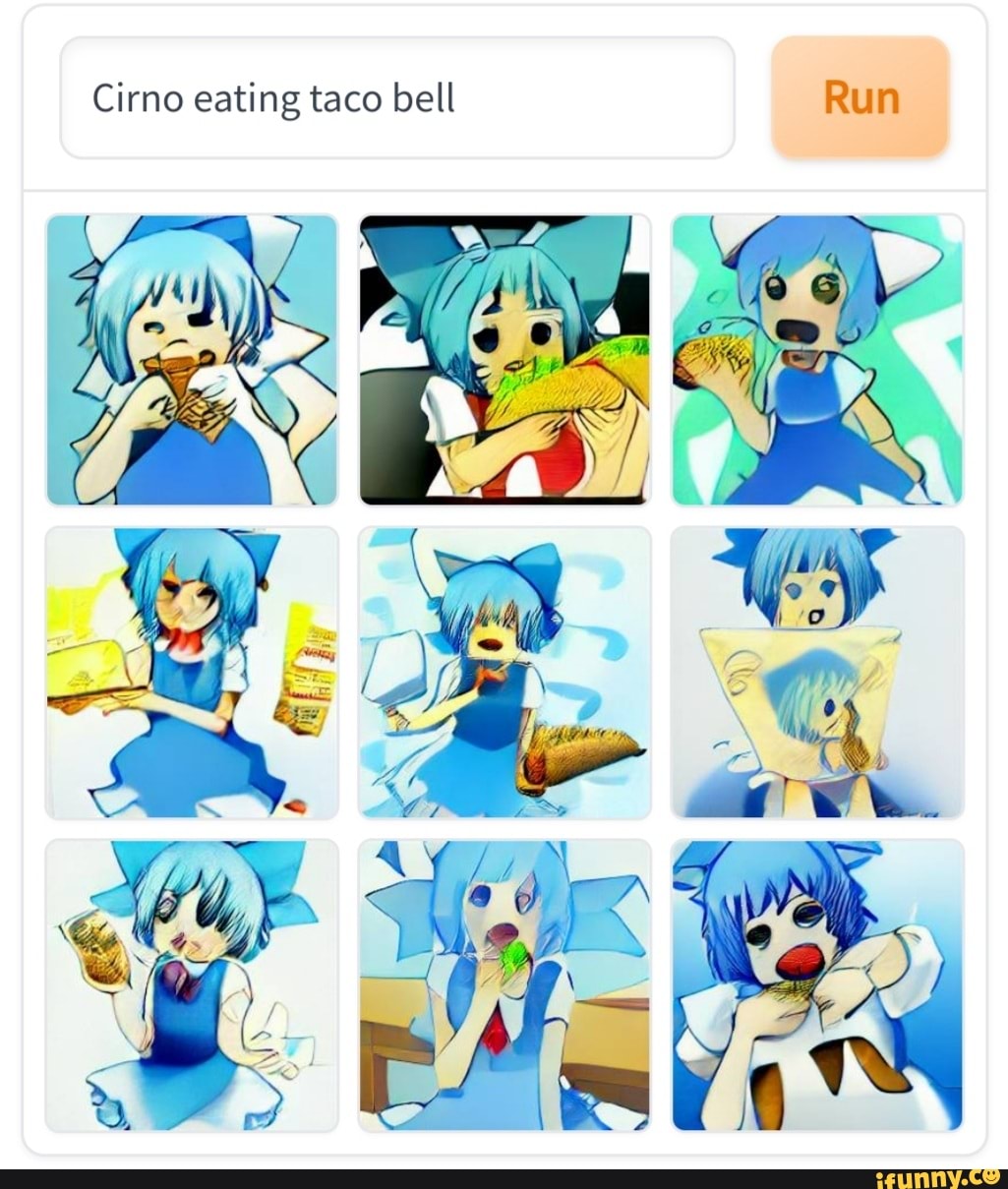Select the center image with a taco on Cirno's lap
The image size is (1008, 1189).
504,673
